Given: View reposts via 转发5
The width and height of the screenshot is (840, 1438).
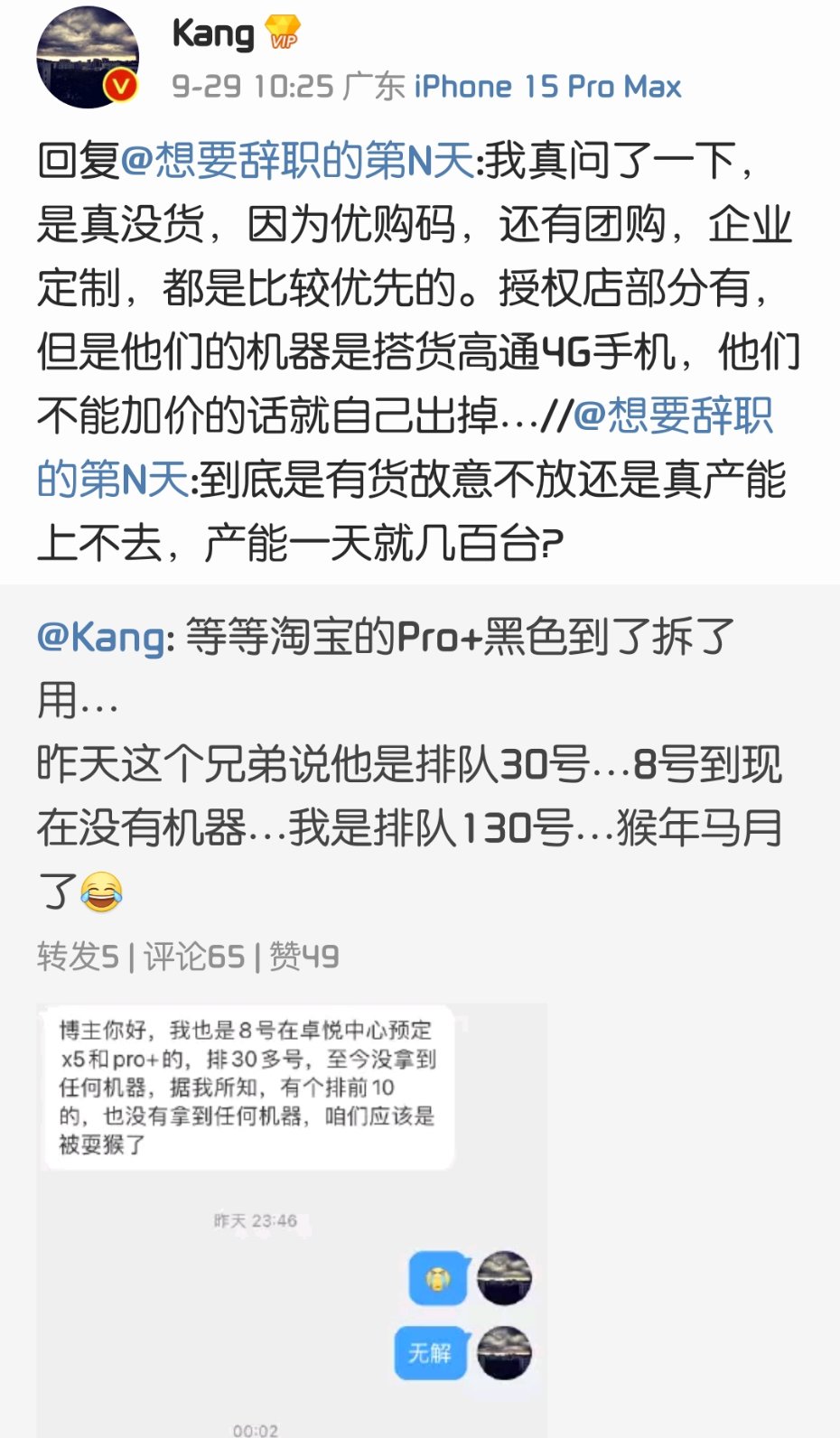Looking at the screenshot, I should [x=78, y=956].
